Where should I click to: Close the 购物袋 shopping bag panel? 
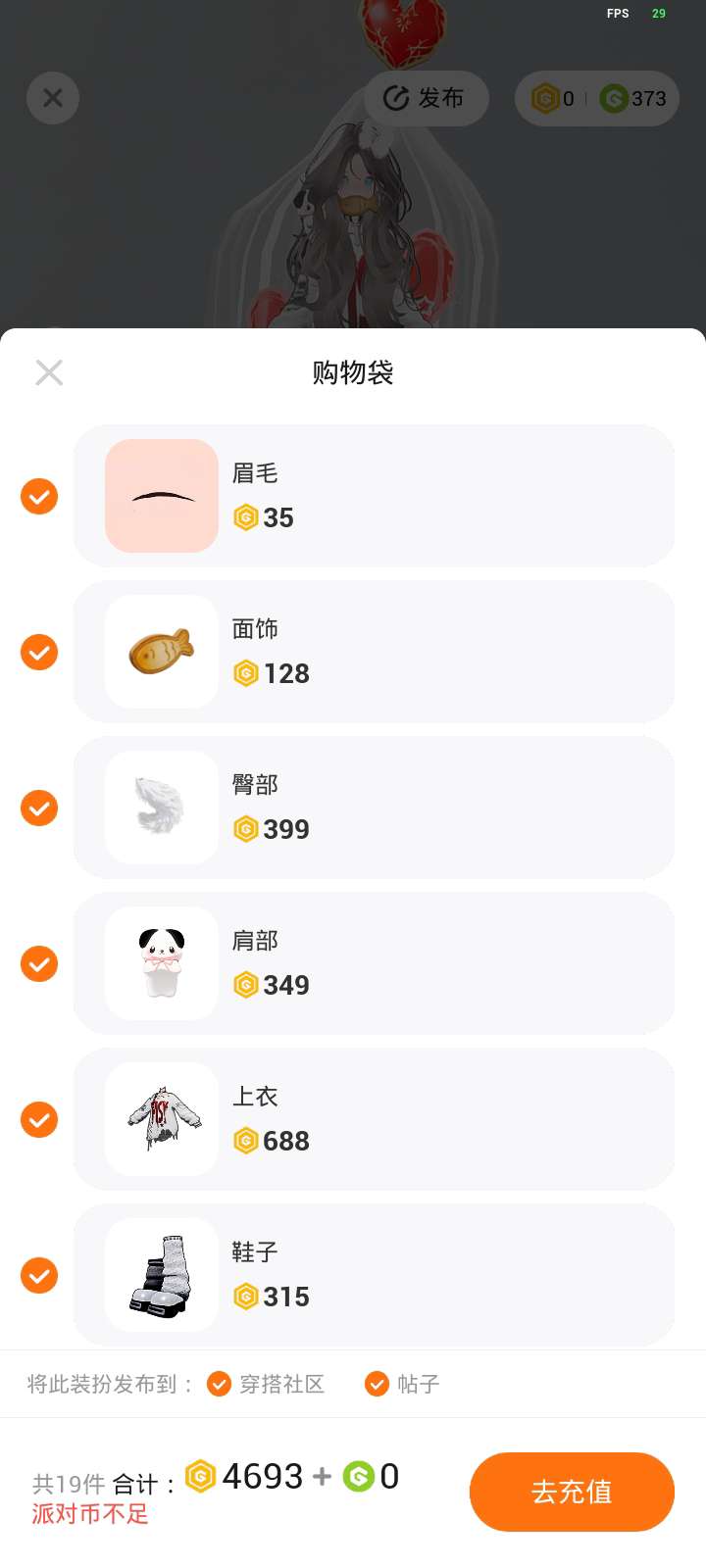click(x=49, y=372)
